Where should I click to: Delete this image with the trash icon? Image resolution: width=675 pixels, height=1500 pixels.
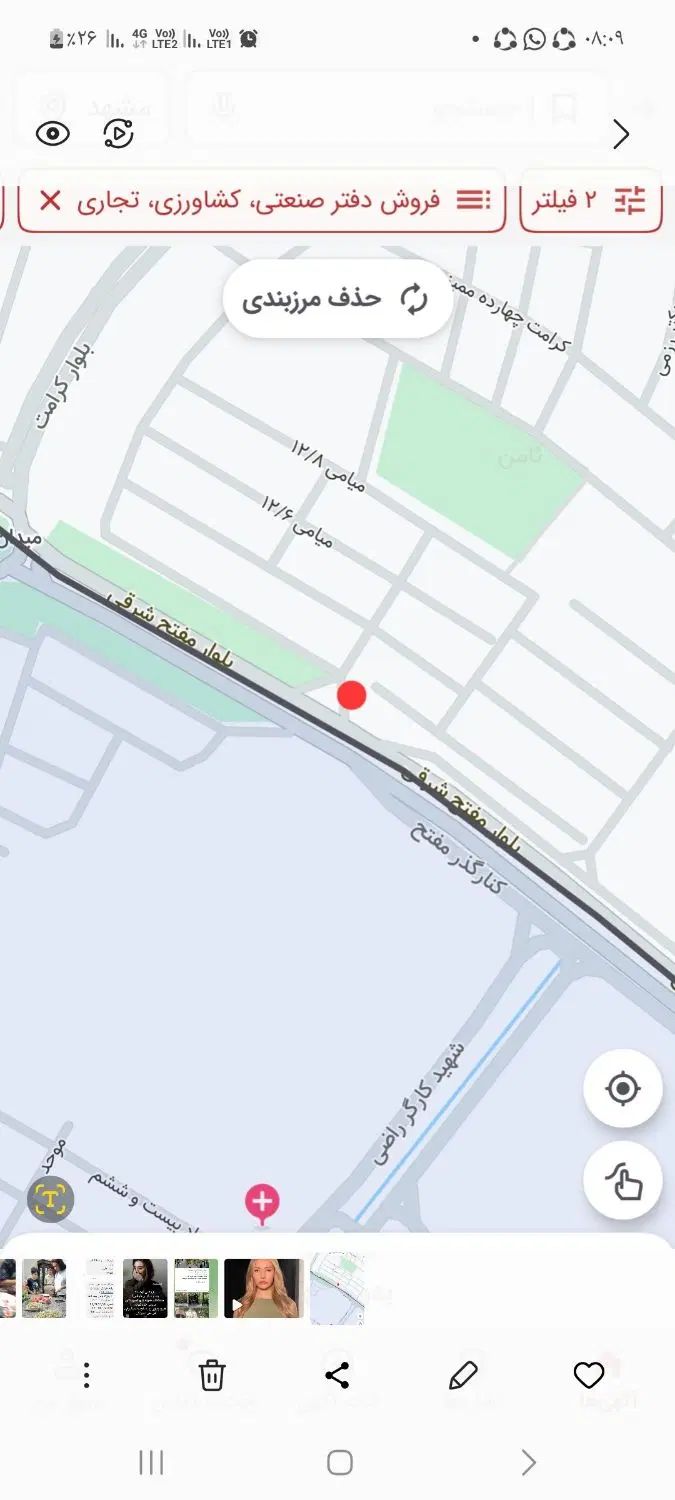(x=212, y=1376)
